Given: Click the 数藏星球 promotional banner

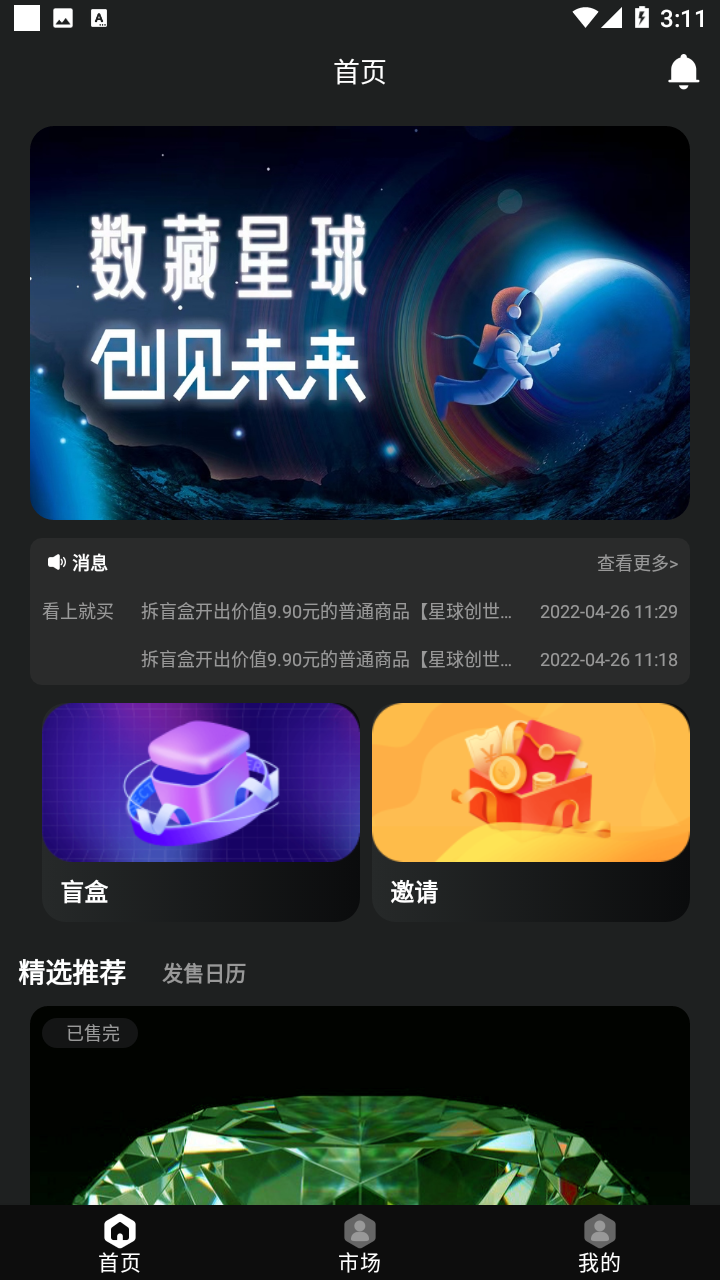Looking at the screenshot, I should pyautogui.click(x=359, y=322).
